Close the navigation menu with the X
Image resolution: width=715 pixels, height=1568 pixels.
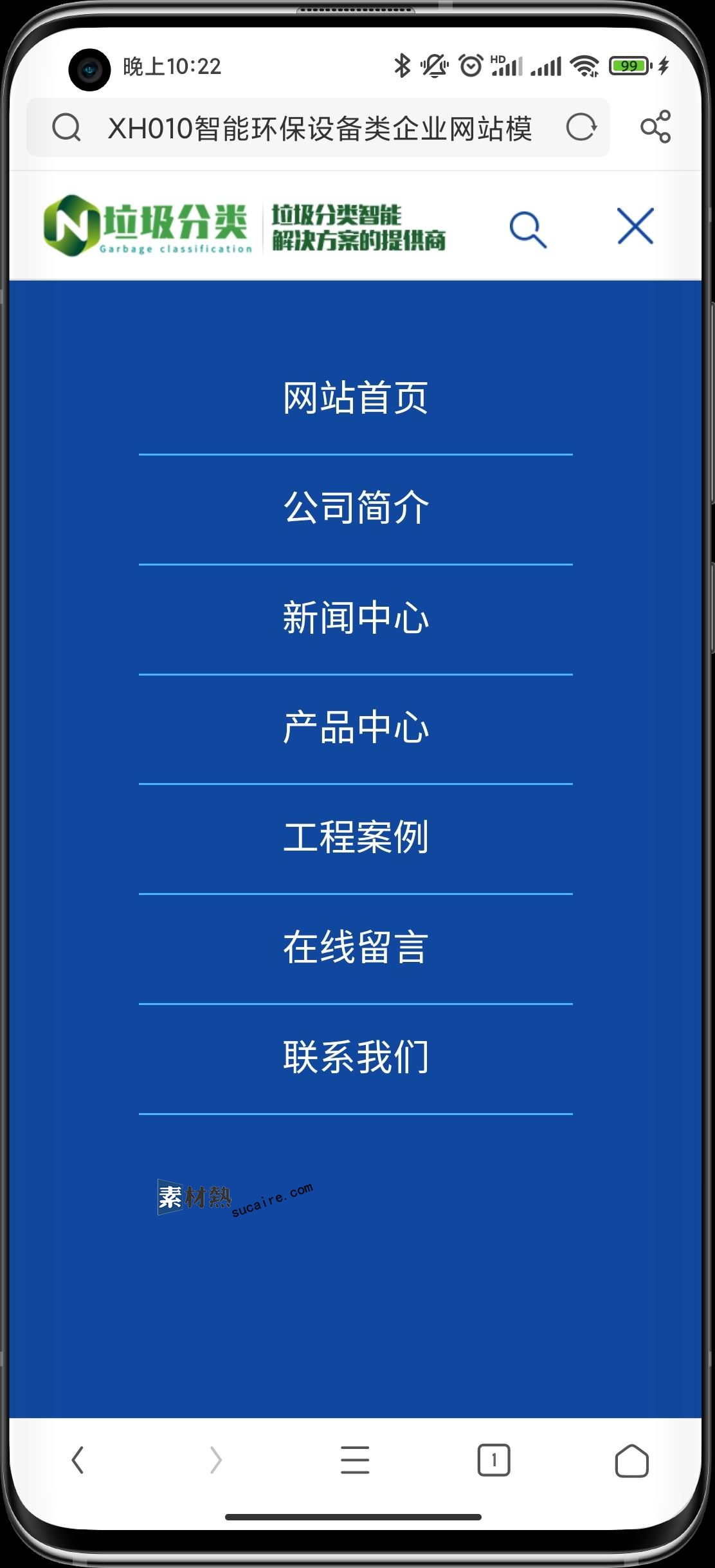pyautogui.click(x=635, y=226)
